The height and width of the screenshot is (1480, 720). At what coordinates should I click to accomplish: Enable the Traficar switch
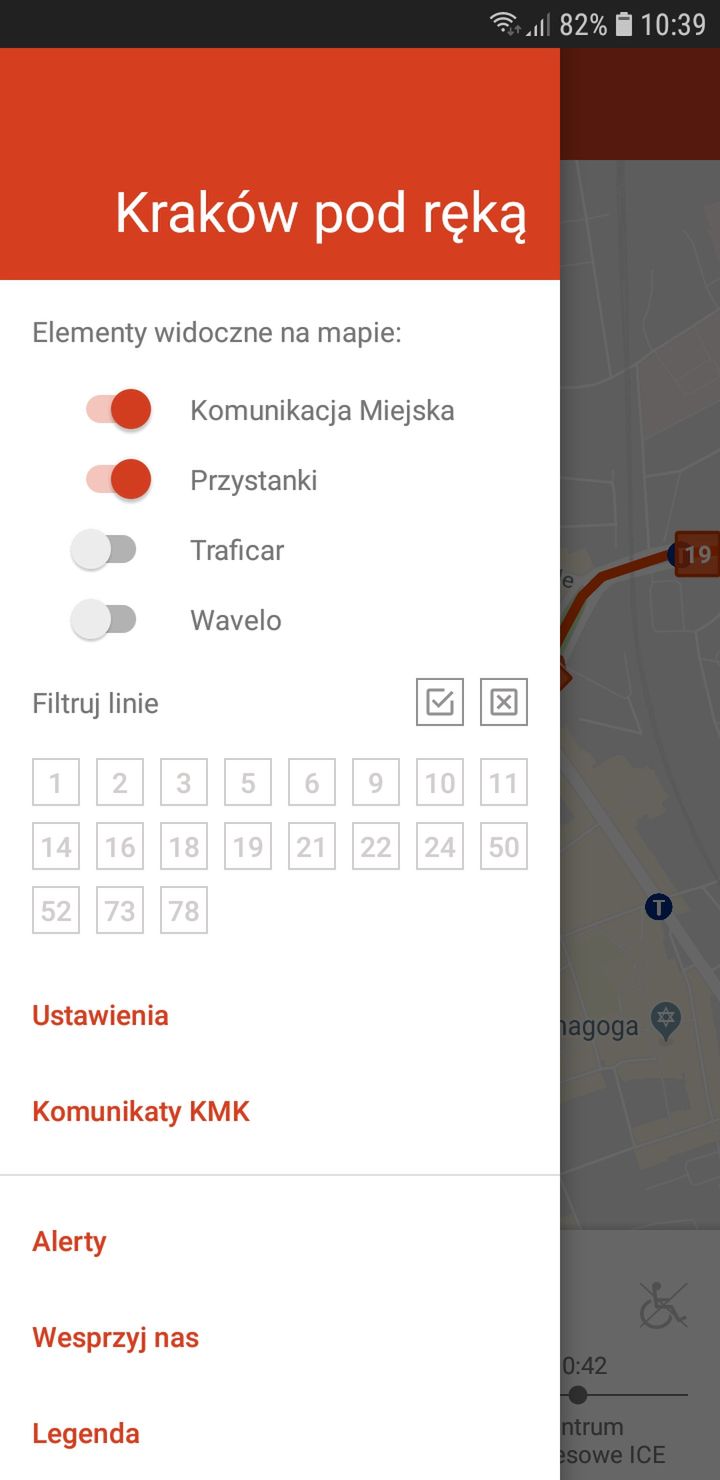click(103, 550)
